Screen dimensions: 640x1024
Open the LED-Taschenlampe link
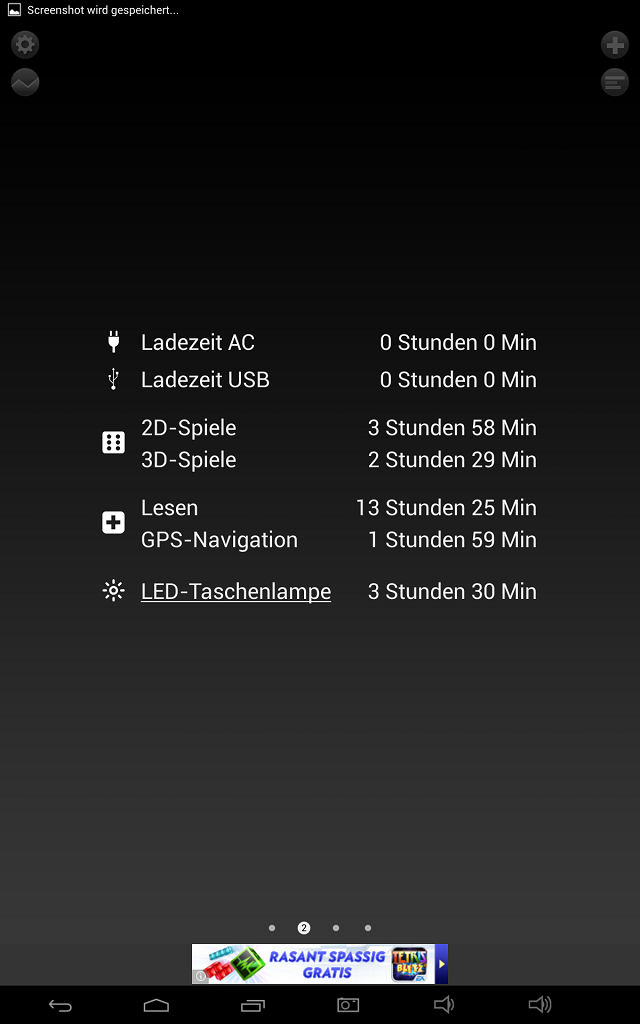click(236, 592)
